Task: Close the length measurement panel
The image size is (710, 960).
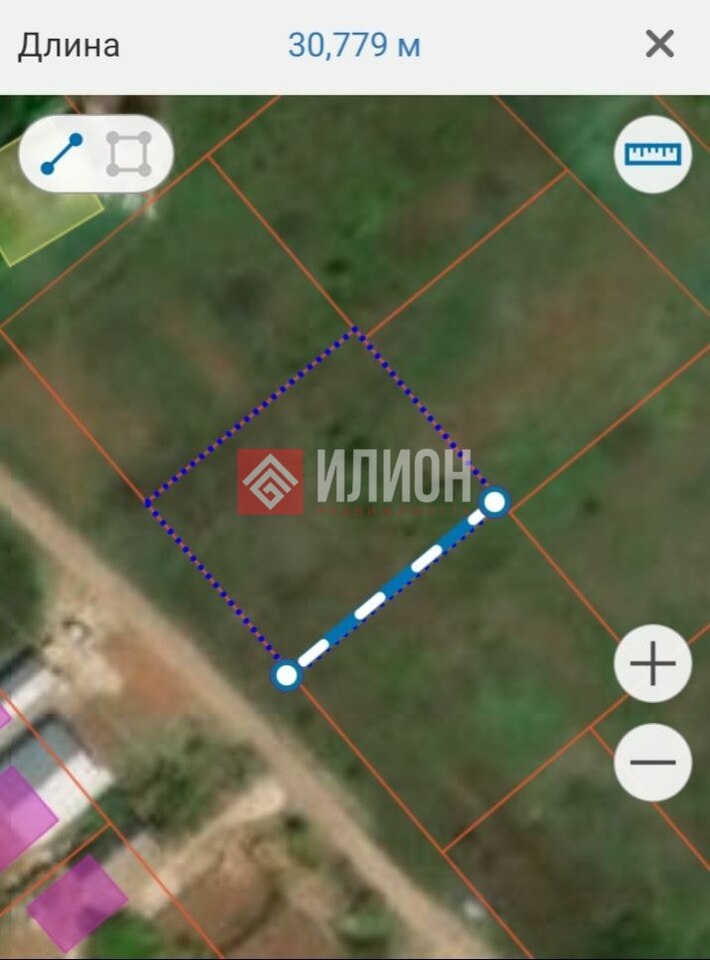Action: (x=659, y=44)
